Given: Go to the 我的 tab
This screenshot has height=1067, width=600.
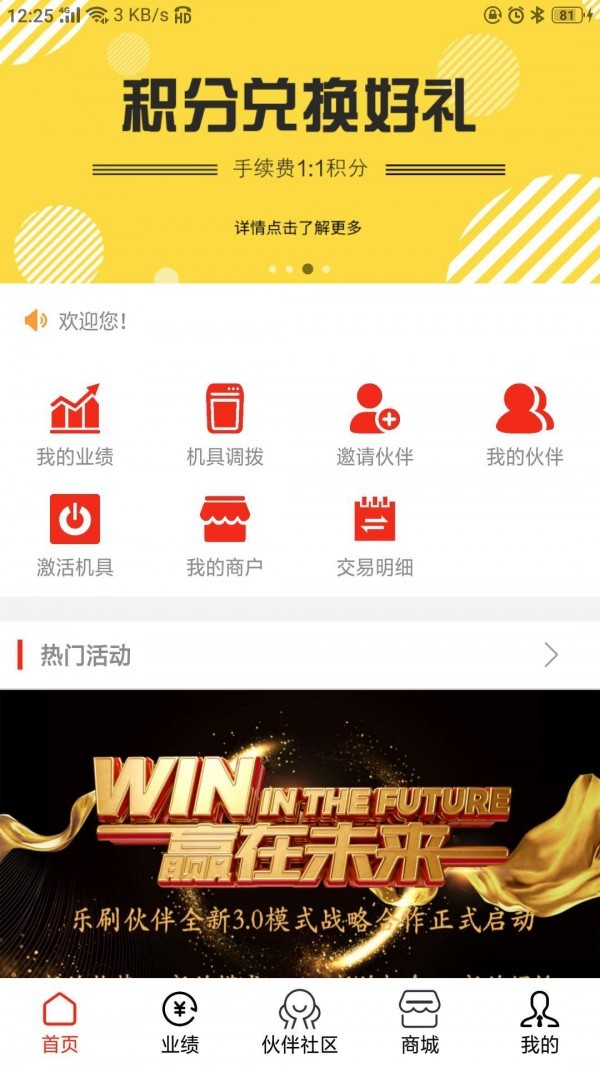Looking at the screenshot, I should tap(540, 1022).
